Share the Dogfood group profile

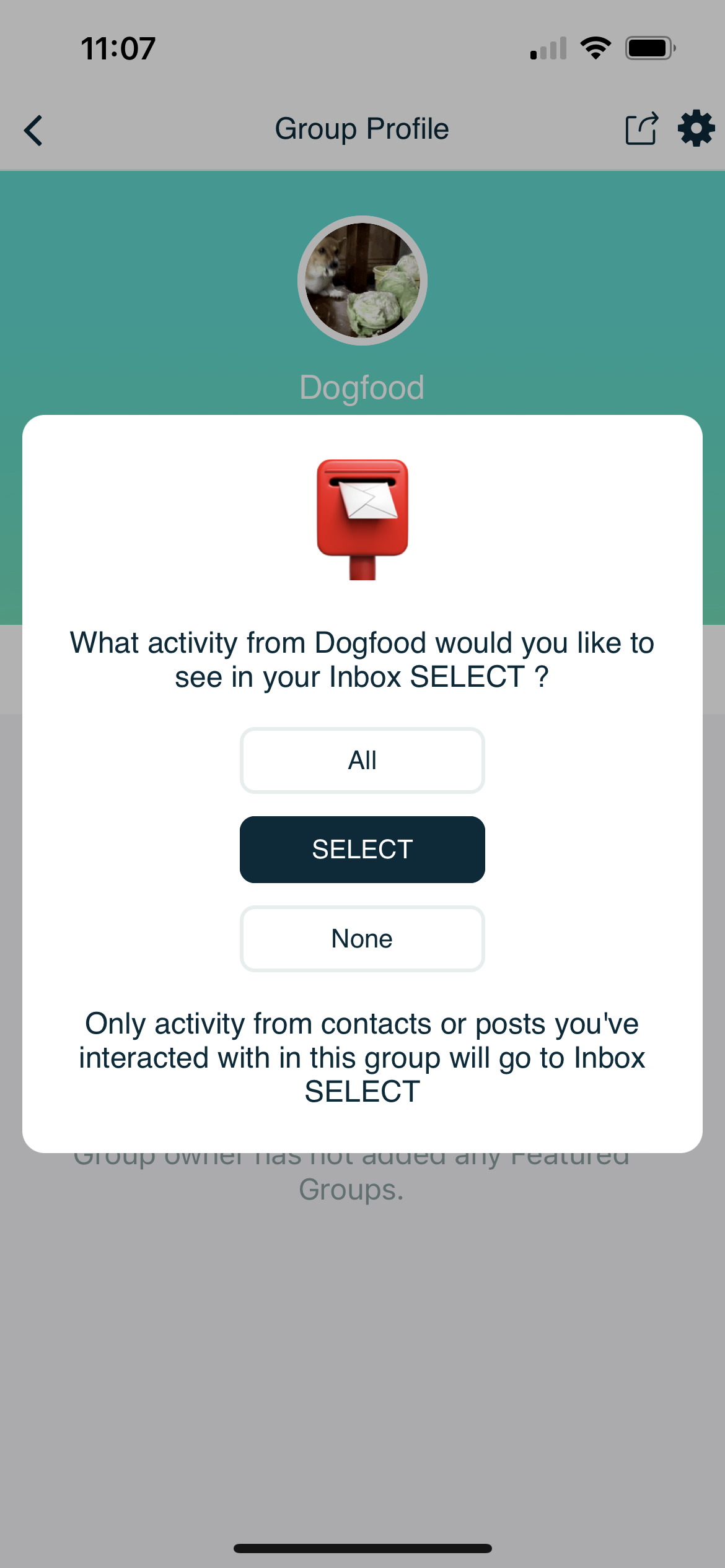(x=641, y=129)
